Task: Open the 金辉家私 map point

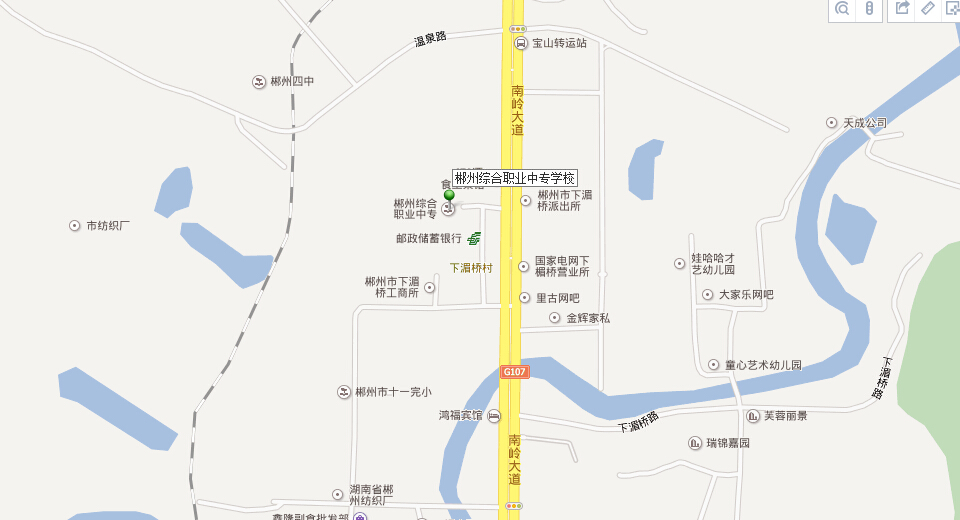Action: pos(555,318)
